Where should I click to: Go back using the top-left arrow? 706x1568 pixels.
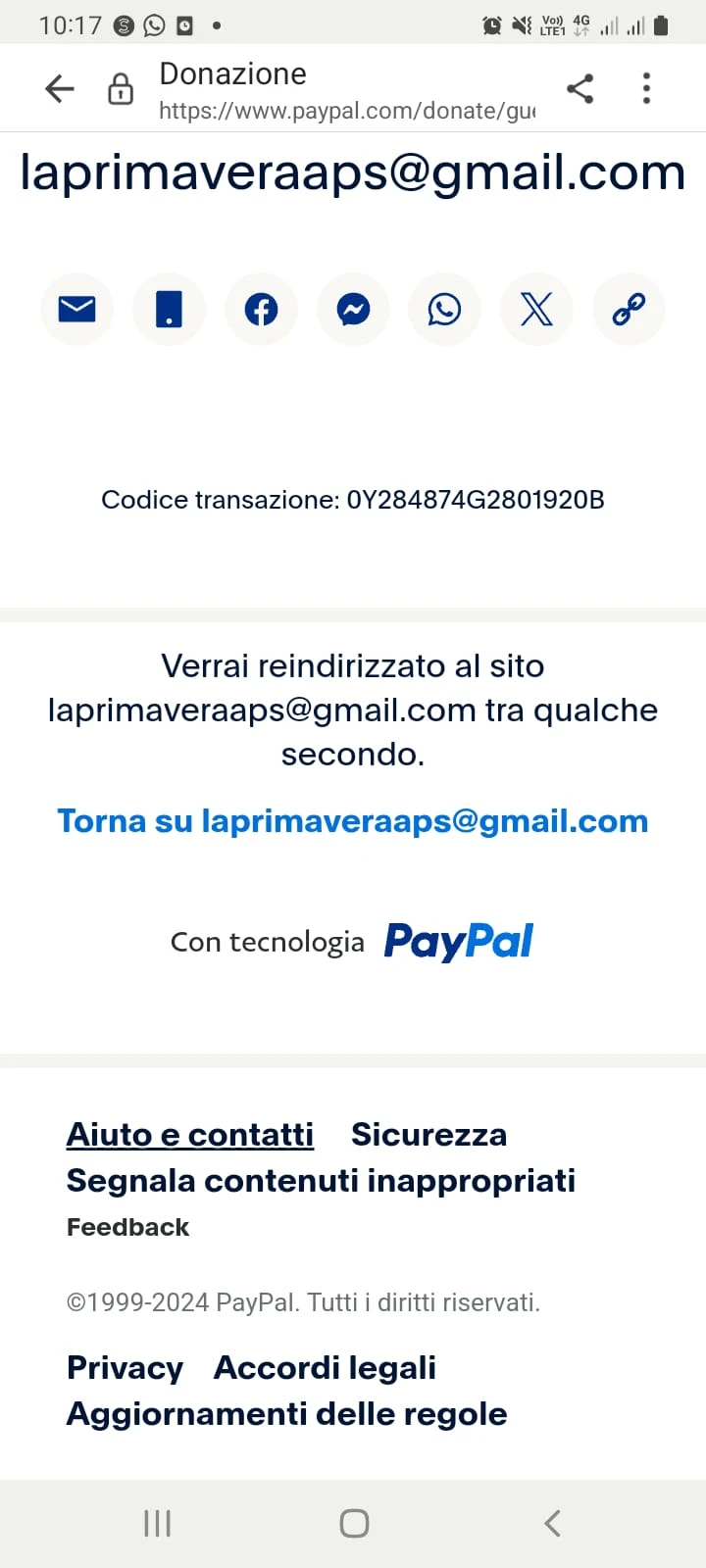coord(60,89)
